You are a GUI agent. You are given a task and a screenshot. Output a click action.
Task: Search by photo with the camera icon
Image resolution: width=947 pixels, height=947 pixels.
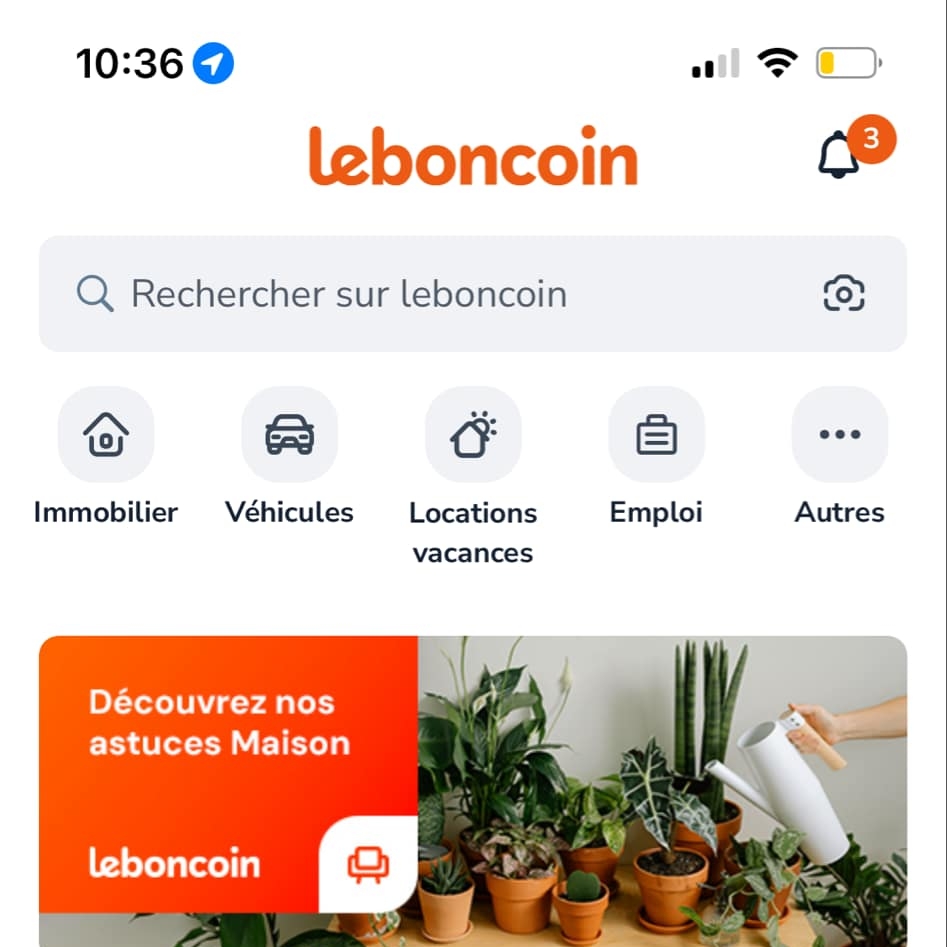click(x=843, y=294)
